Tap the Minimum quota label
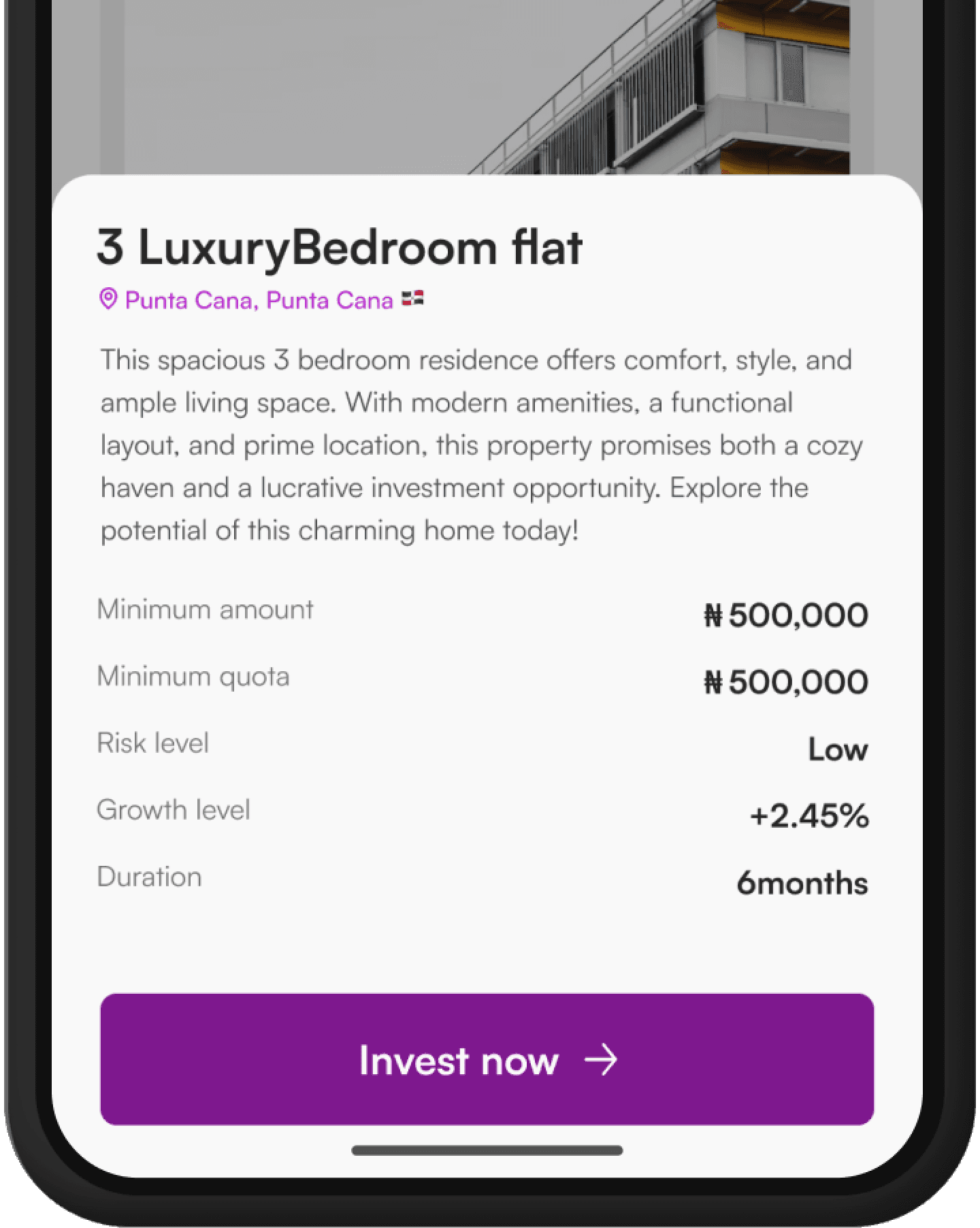Image resolution: width=980 pixels, height=1228 pixels. (194, 676)
